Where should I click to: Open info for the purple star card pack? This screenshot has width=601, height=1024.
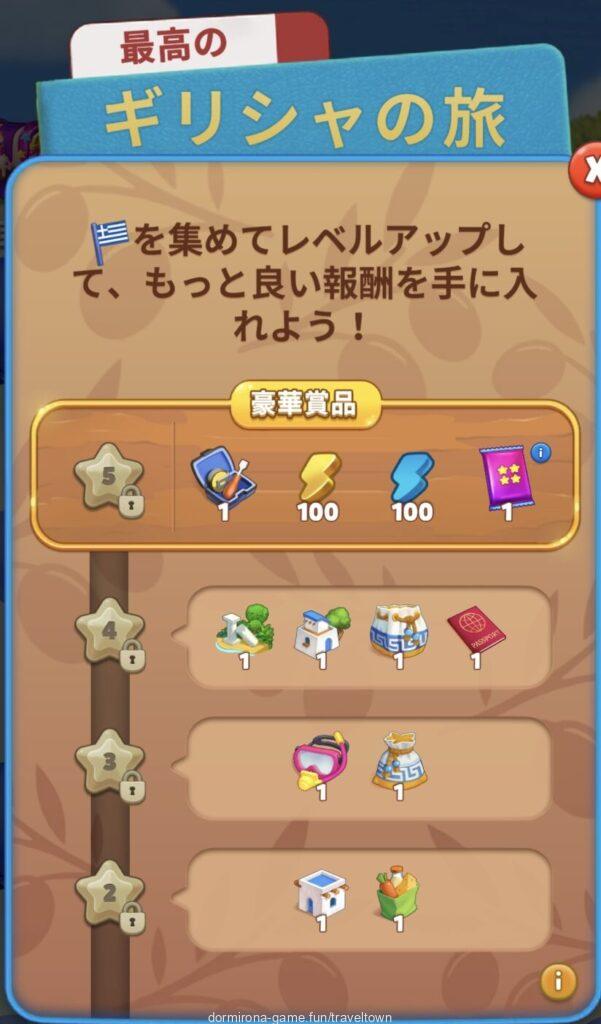coord(542,453)
